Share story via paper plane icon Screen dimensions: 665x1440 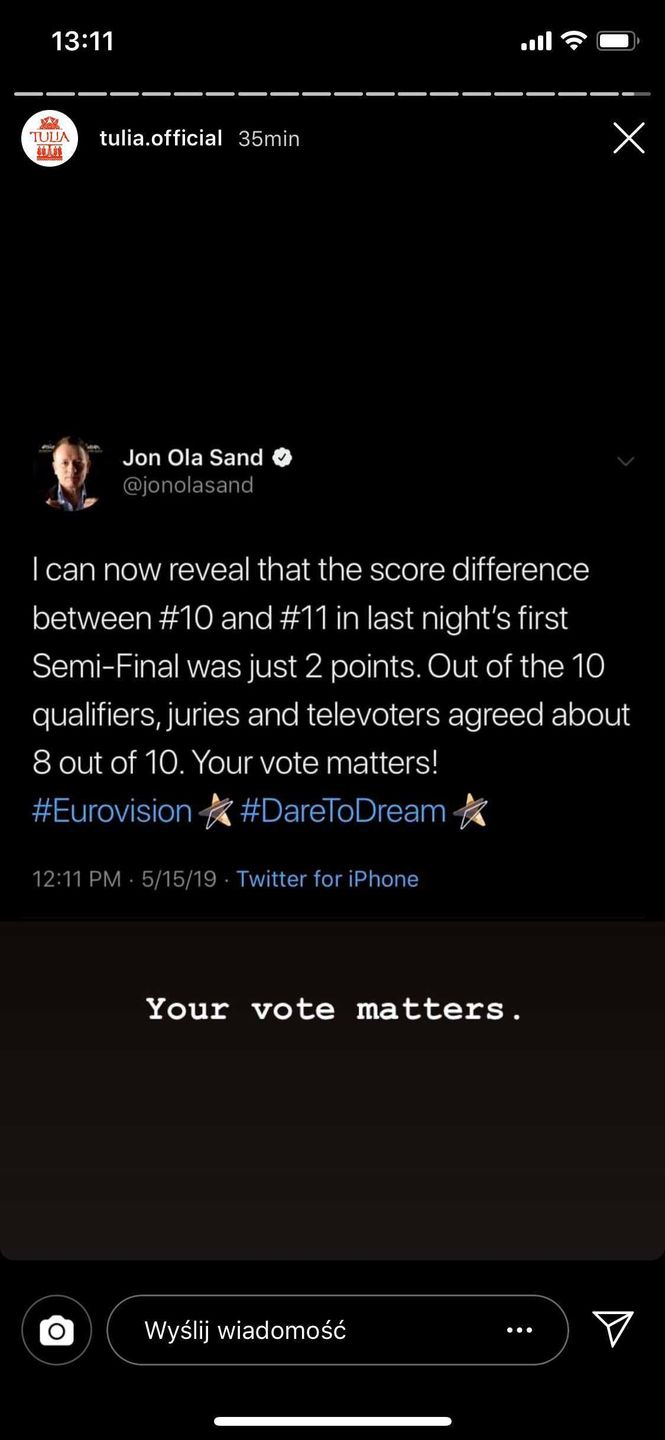613,1329
